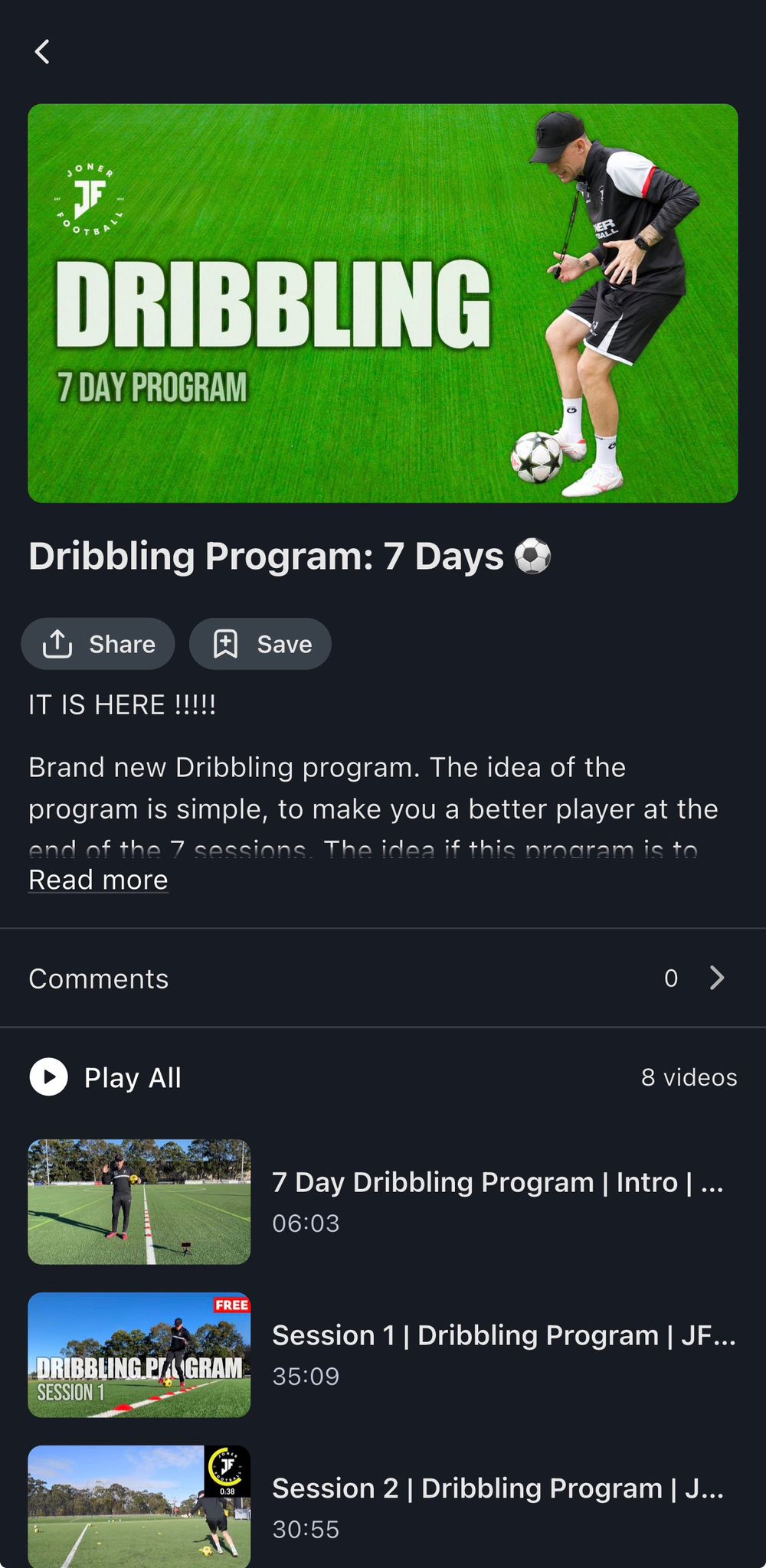Share the Dribbling Program playlist
Viewport: 766px width, 1568px height.
coord(98,644)
